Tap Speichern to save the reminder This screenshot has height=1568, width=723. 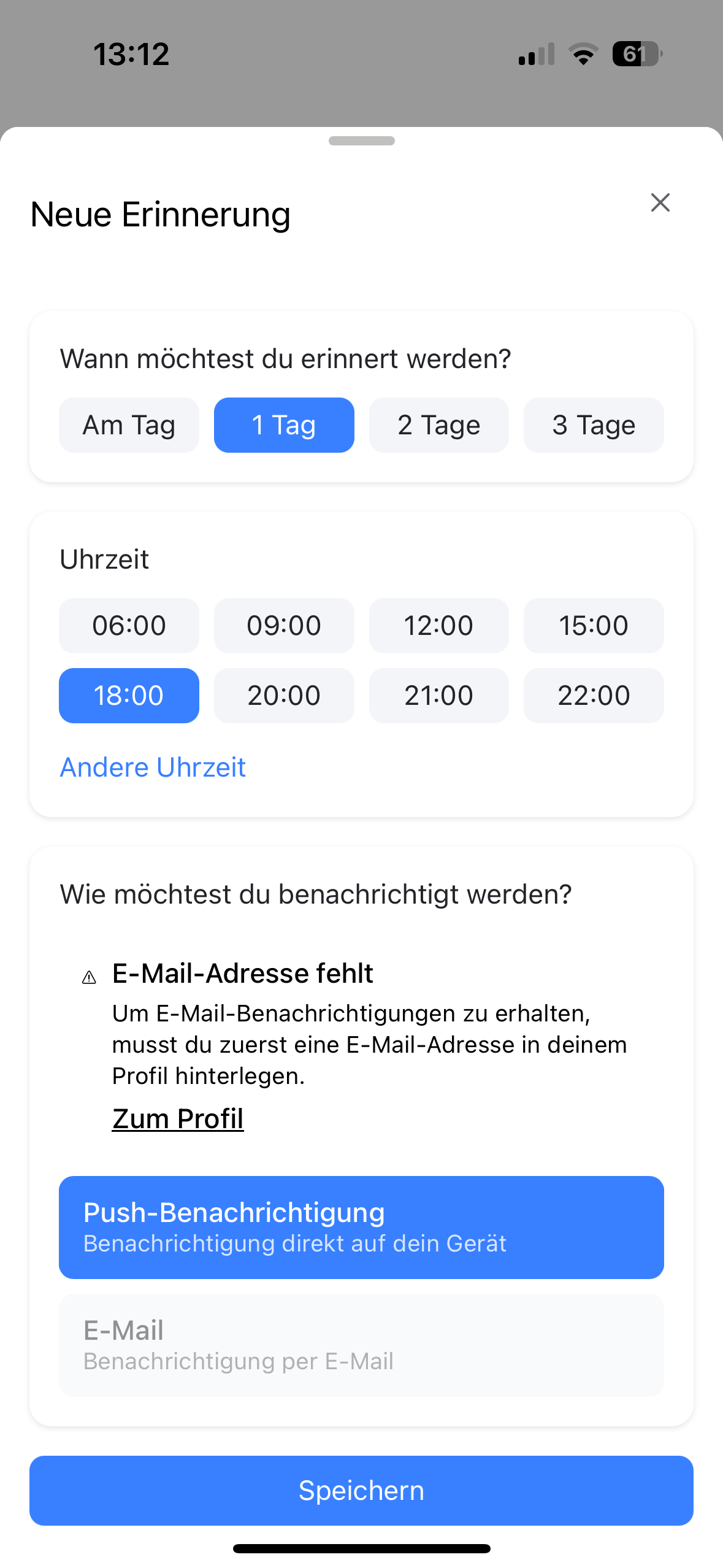[x=361, y=1490]
